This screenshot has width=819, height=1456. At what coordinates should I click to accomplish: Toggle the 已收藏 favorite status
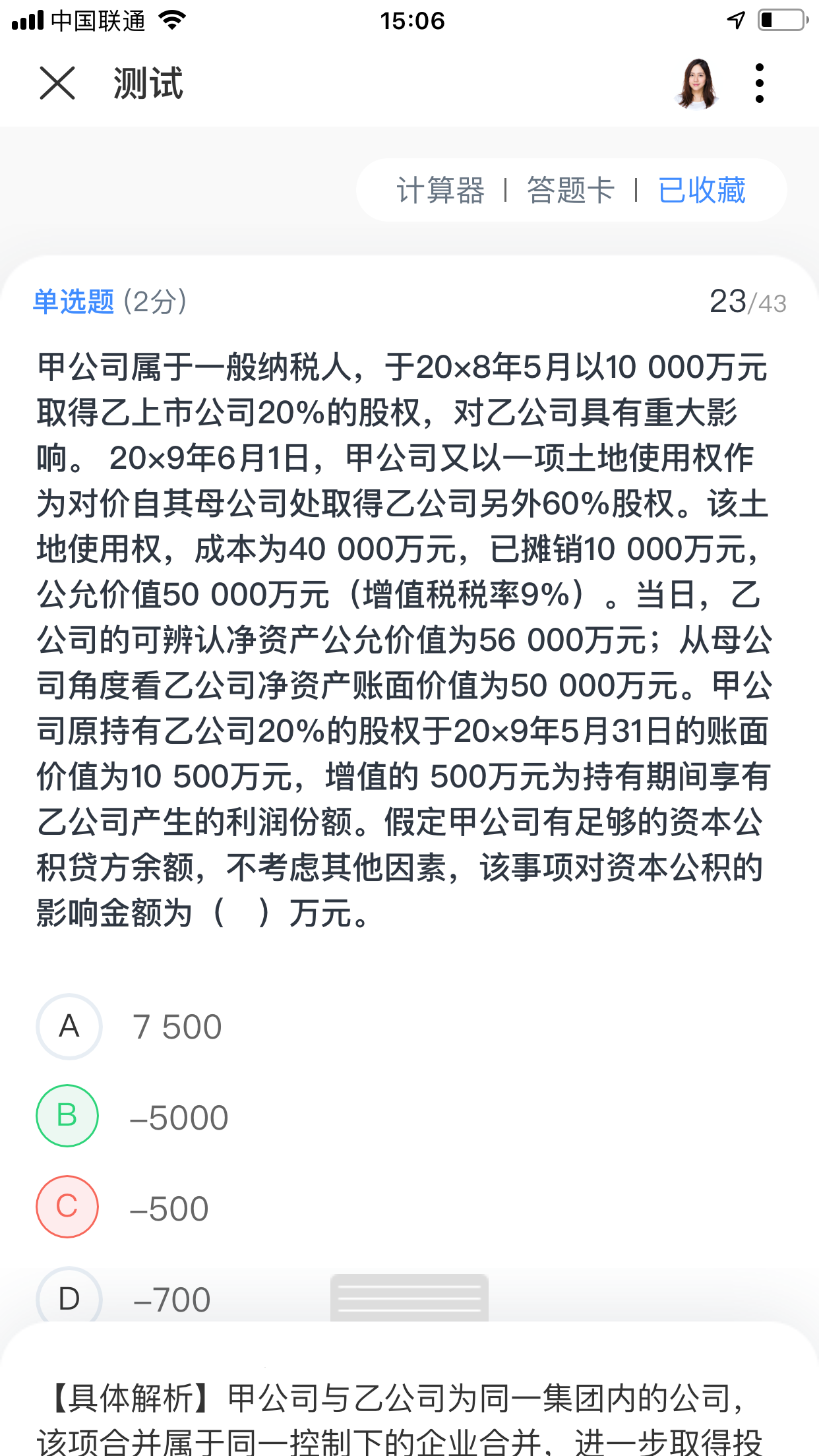(x=702, y=191)
